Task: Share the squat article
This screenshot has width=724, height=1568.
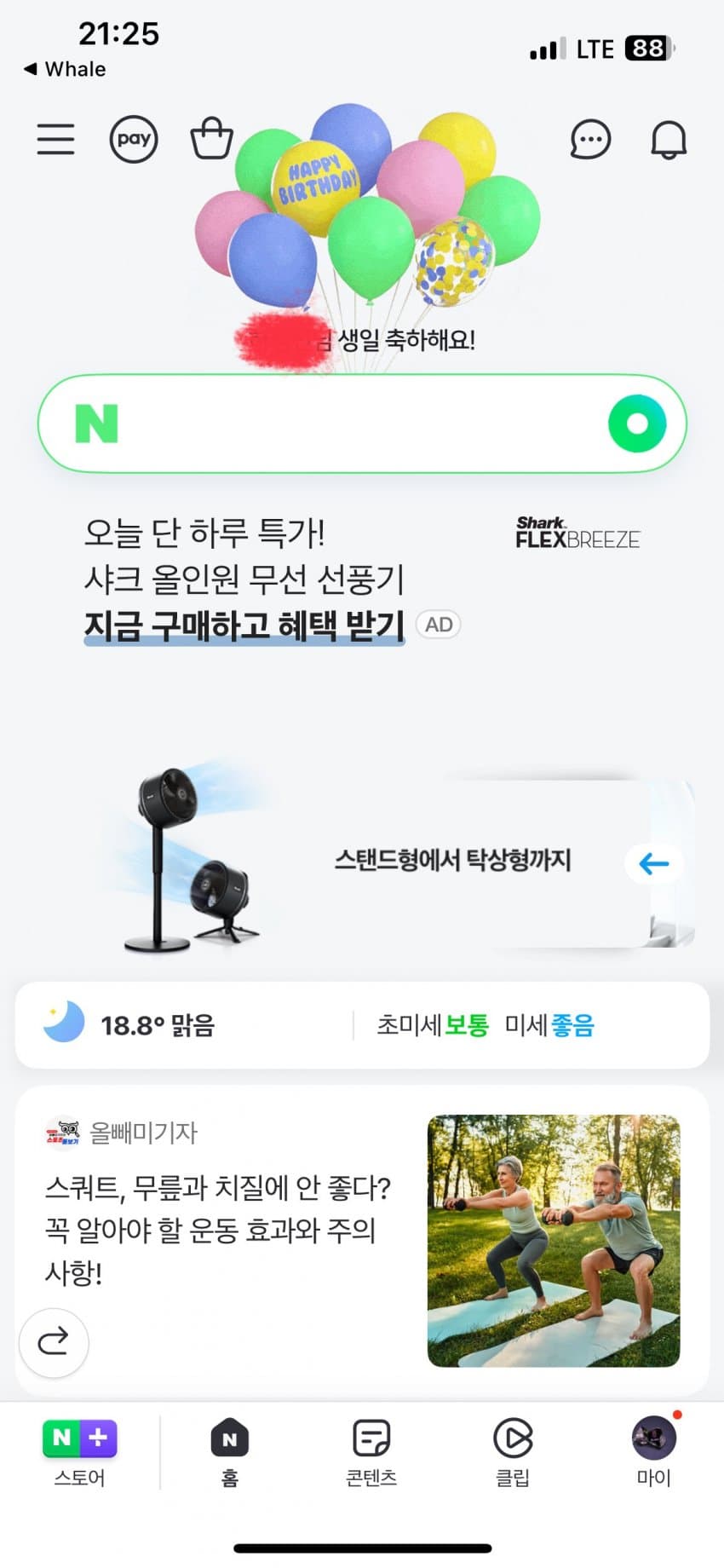Action: (54, 1341)
